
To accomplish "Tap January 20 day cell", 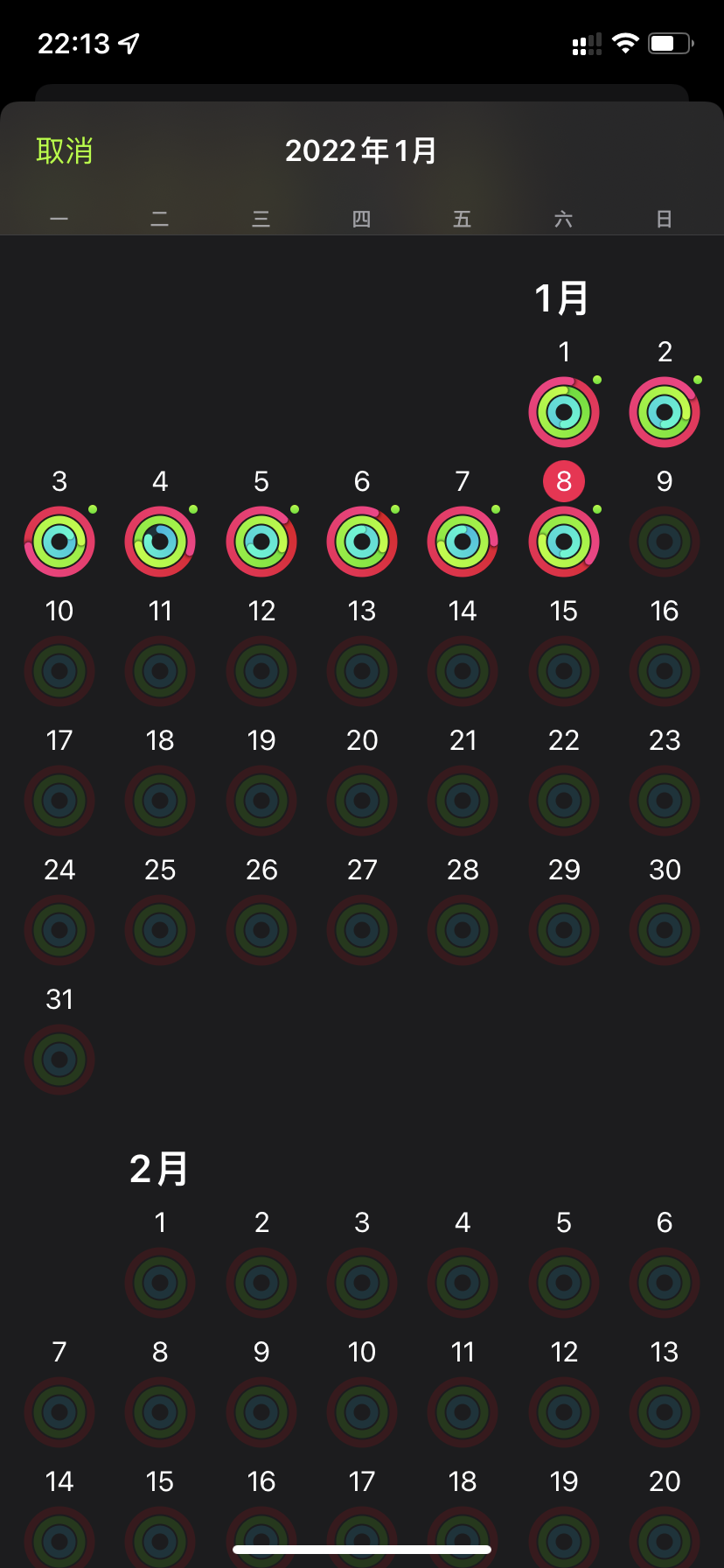I will pyautogui.click(x=362, y=800).
